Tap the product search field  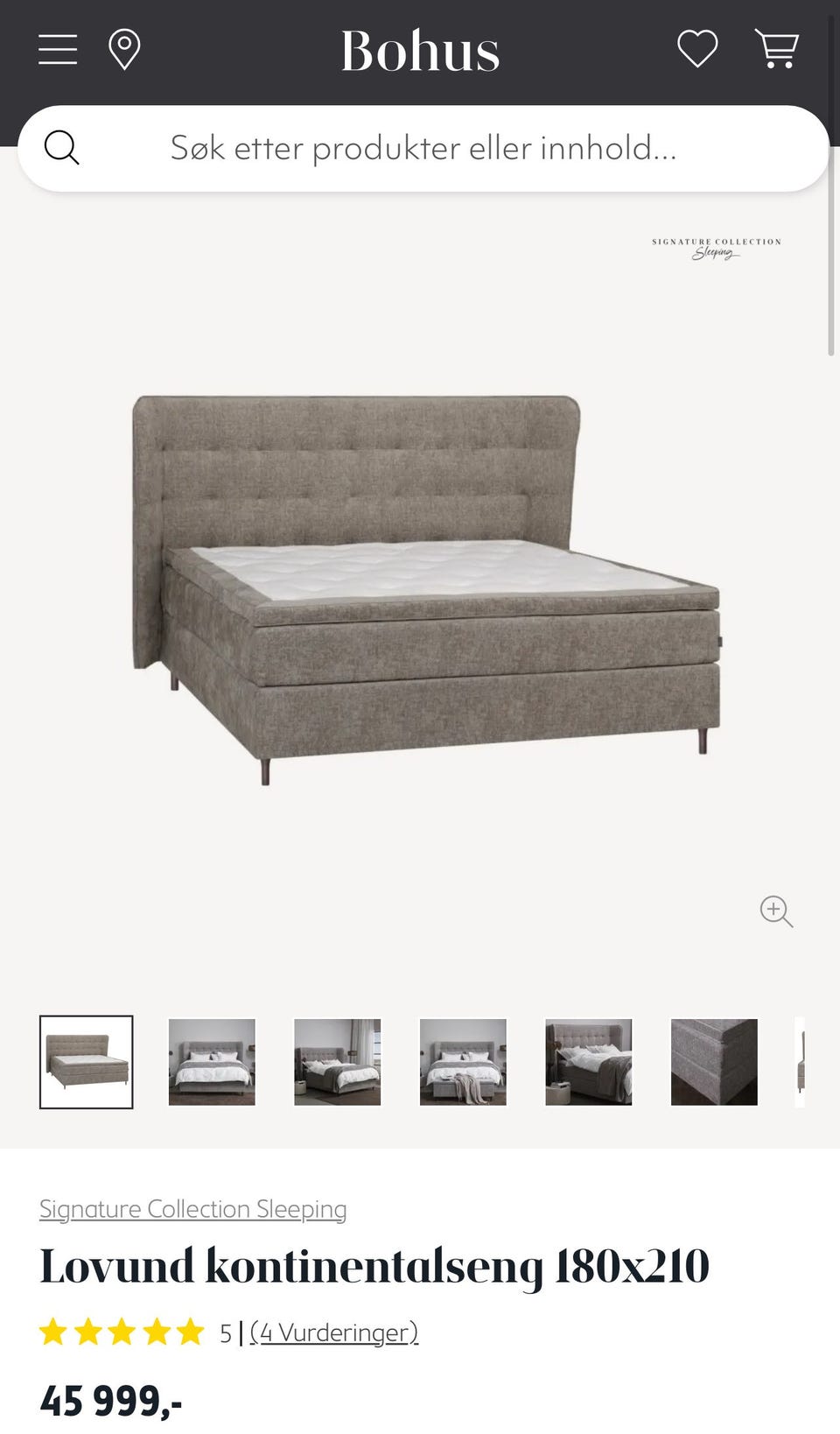point(423,148)
